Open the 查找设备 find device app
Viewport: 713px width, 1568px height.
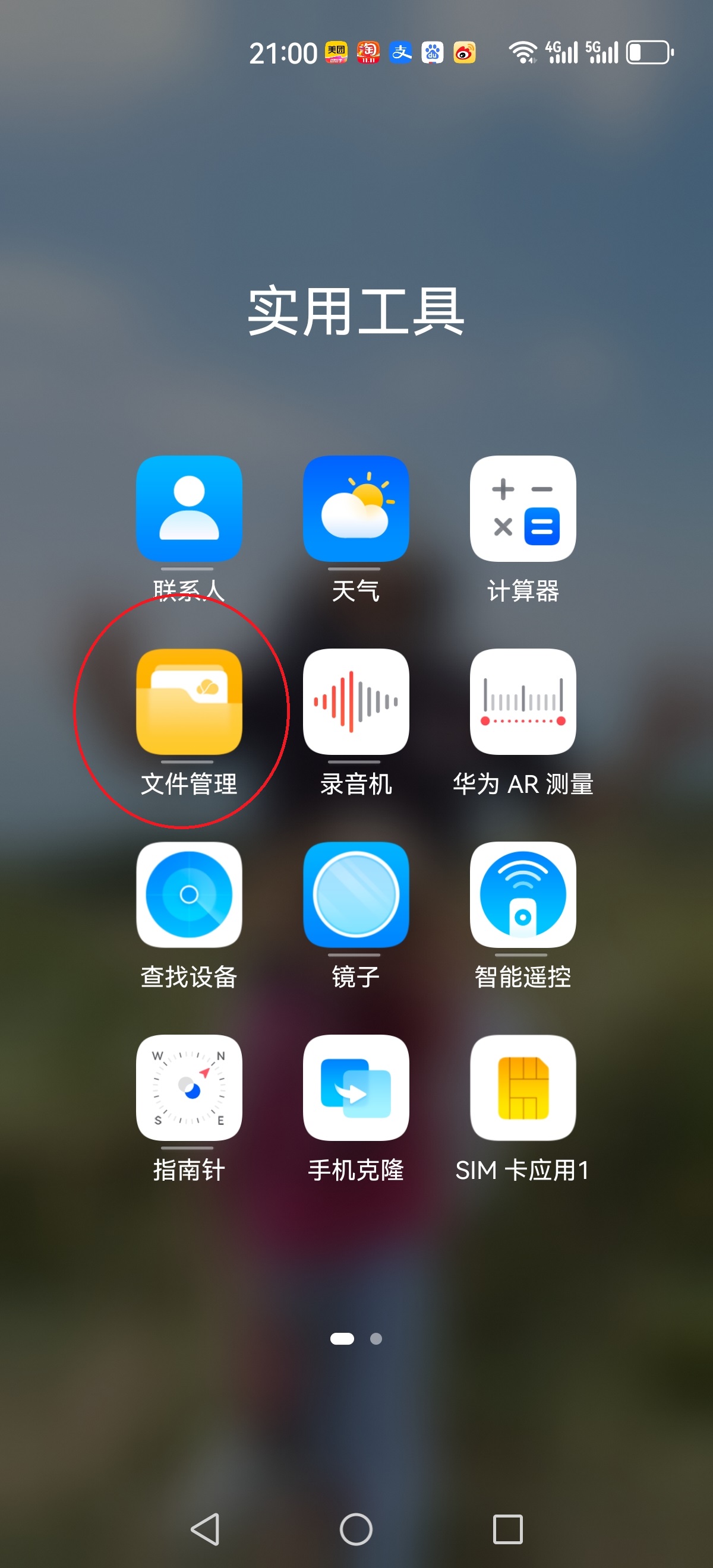189,895
